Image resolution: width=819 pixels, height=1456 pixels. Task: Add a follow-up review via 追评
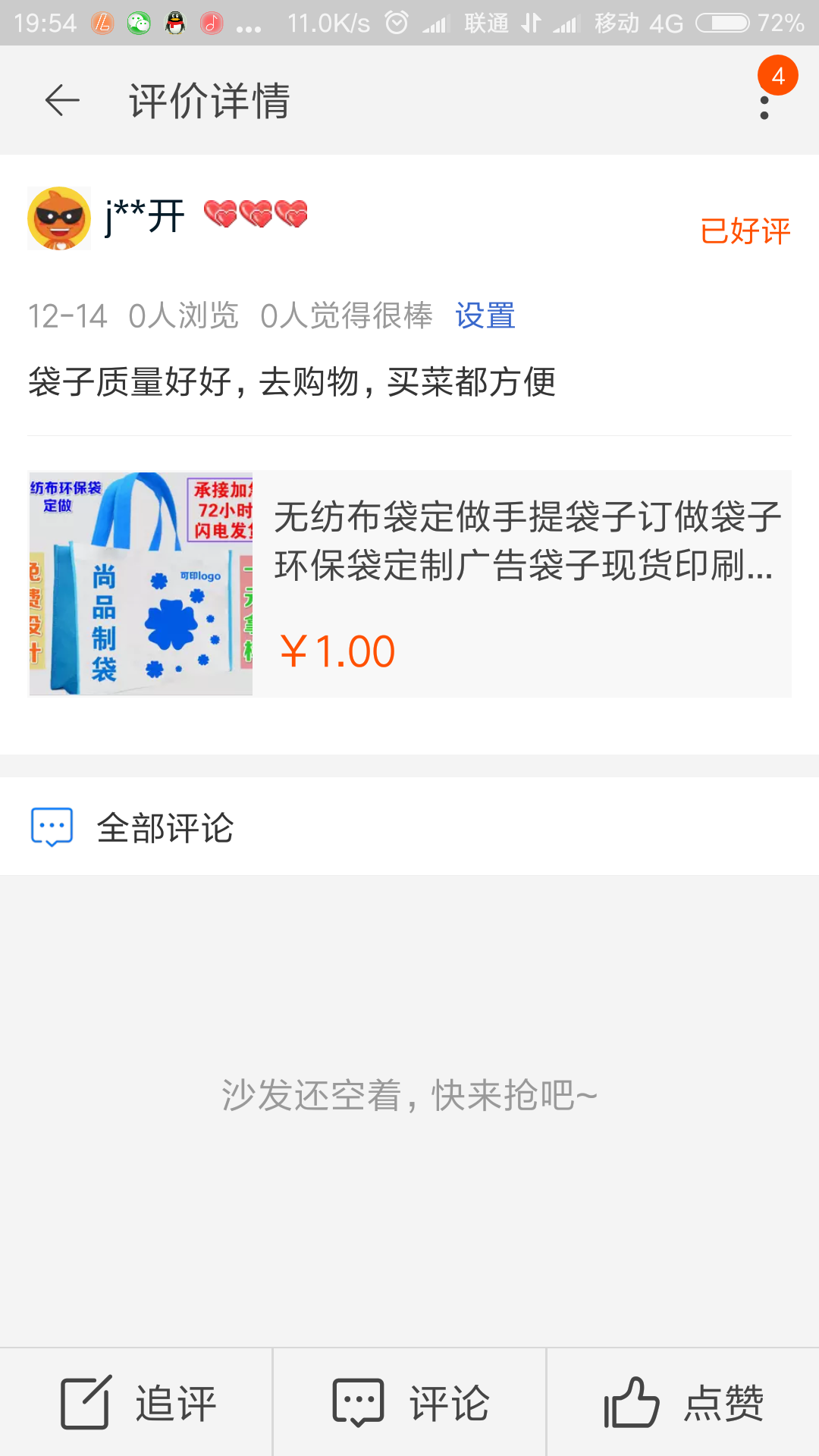click(x=137, y=1402)
